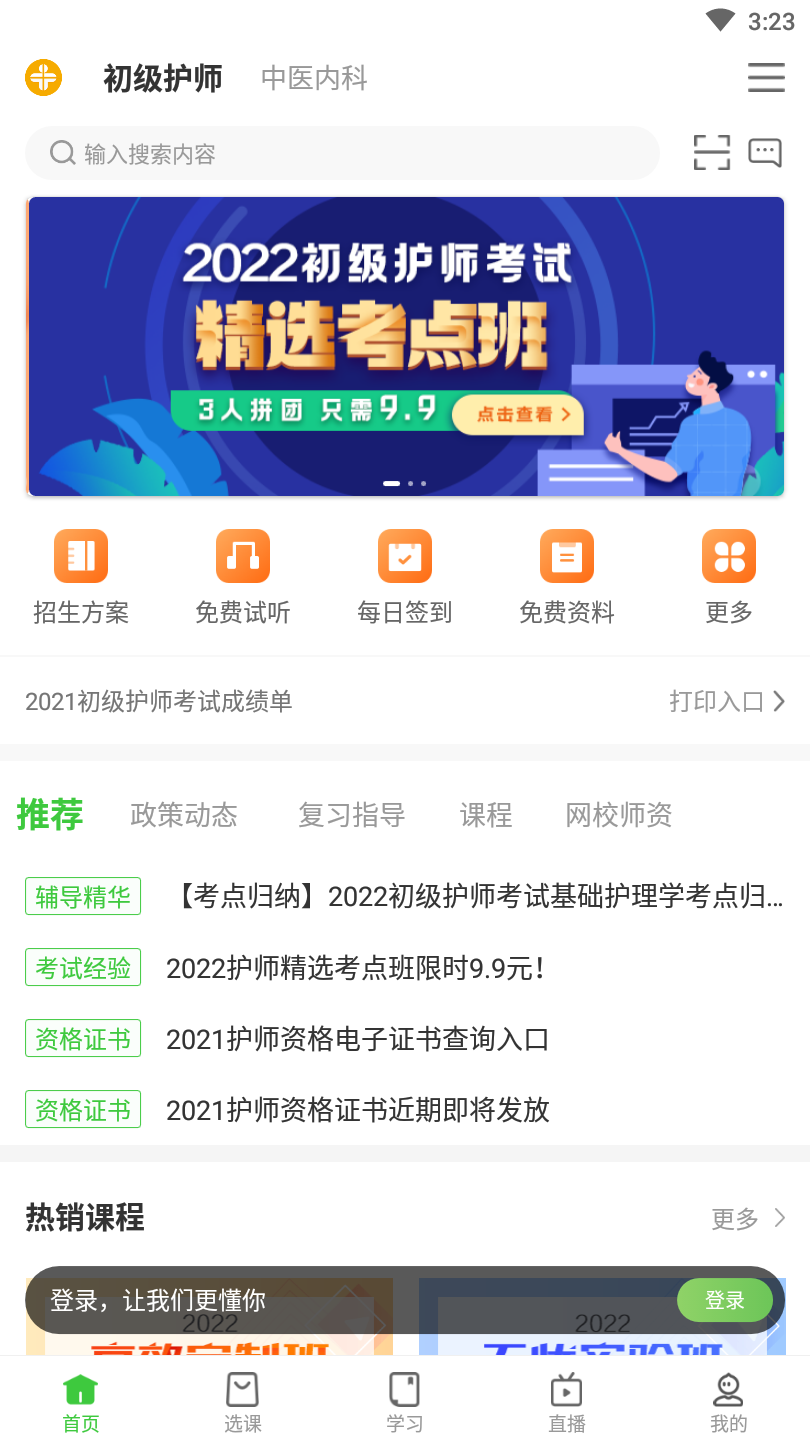Select the 复习指导 tab

coord(352,815)
